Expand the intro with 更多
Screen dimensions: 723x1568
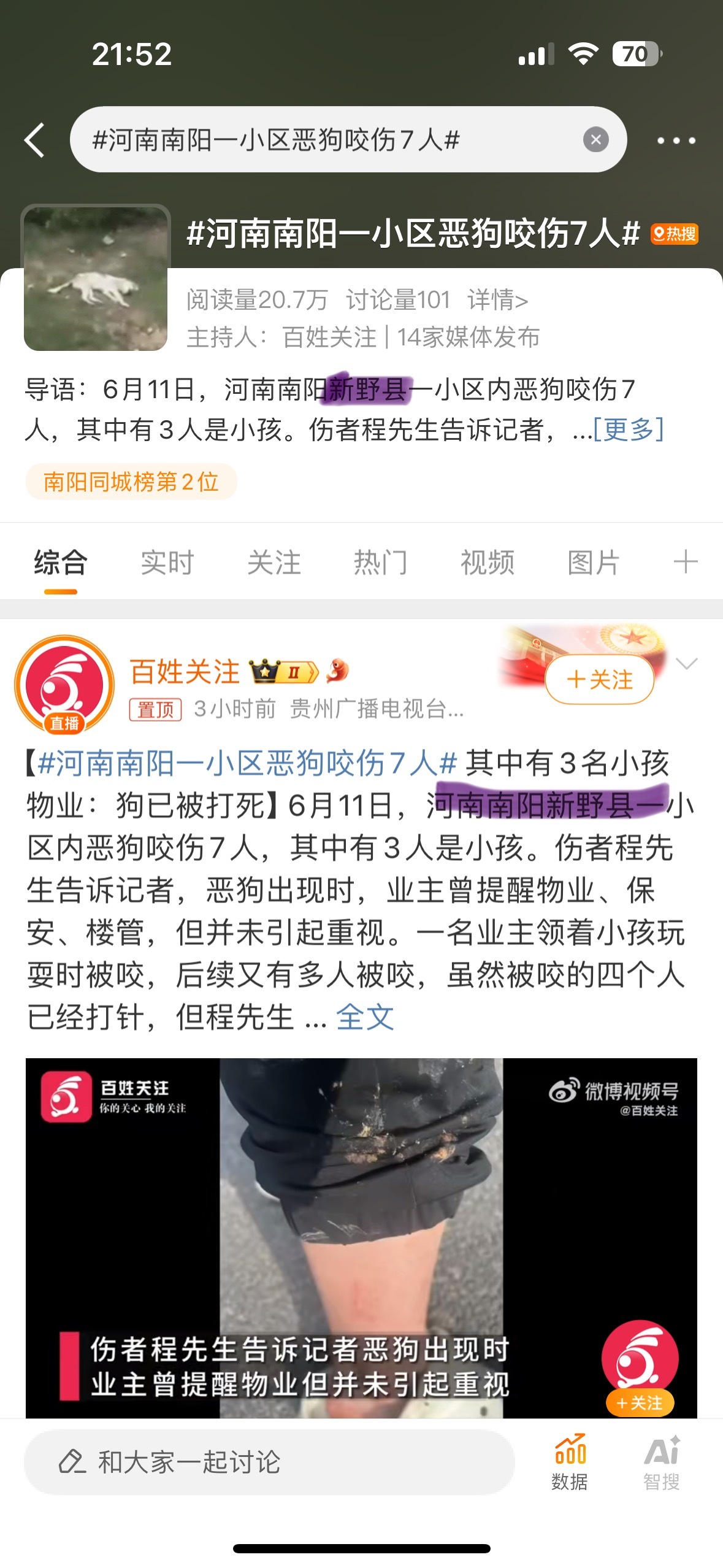(628, 429)
